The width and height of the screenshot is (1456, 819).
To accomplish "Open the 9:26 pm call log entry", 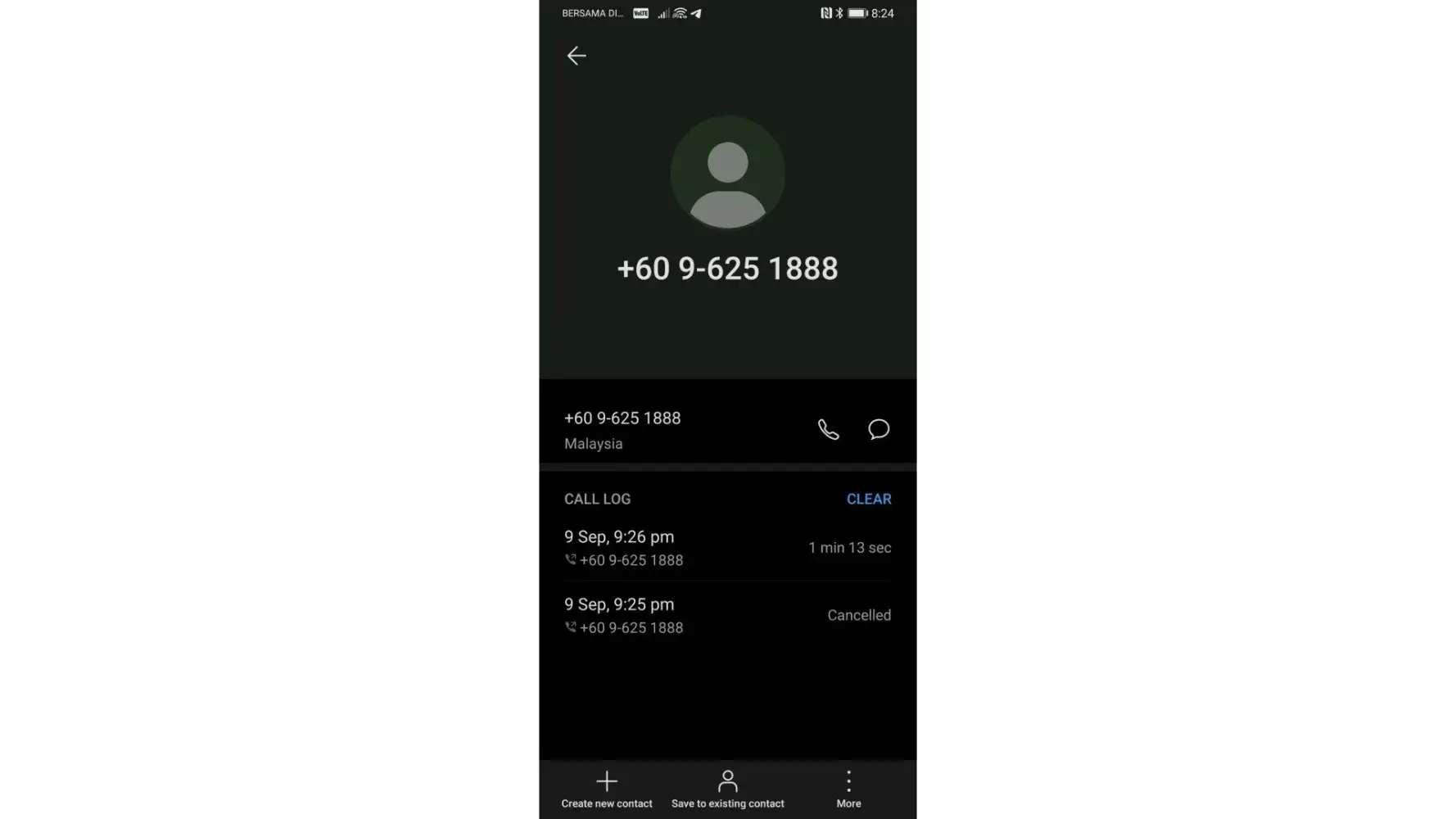I will (x=726, y=548).
